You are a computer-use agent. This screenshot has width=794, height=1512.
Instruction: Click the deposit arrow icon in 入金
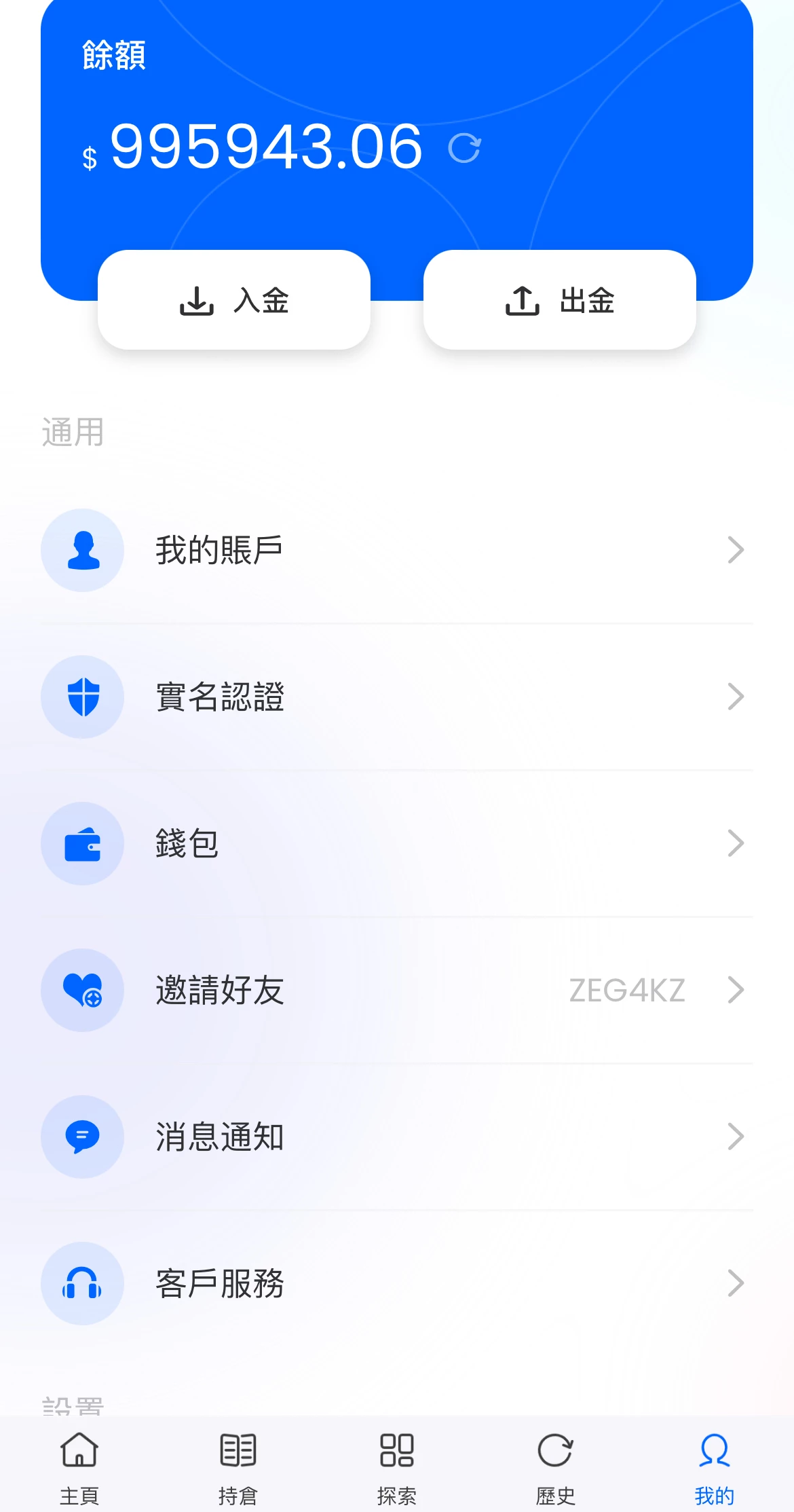(x=196, y=301)
